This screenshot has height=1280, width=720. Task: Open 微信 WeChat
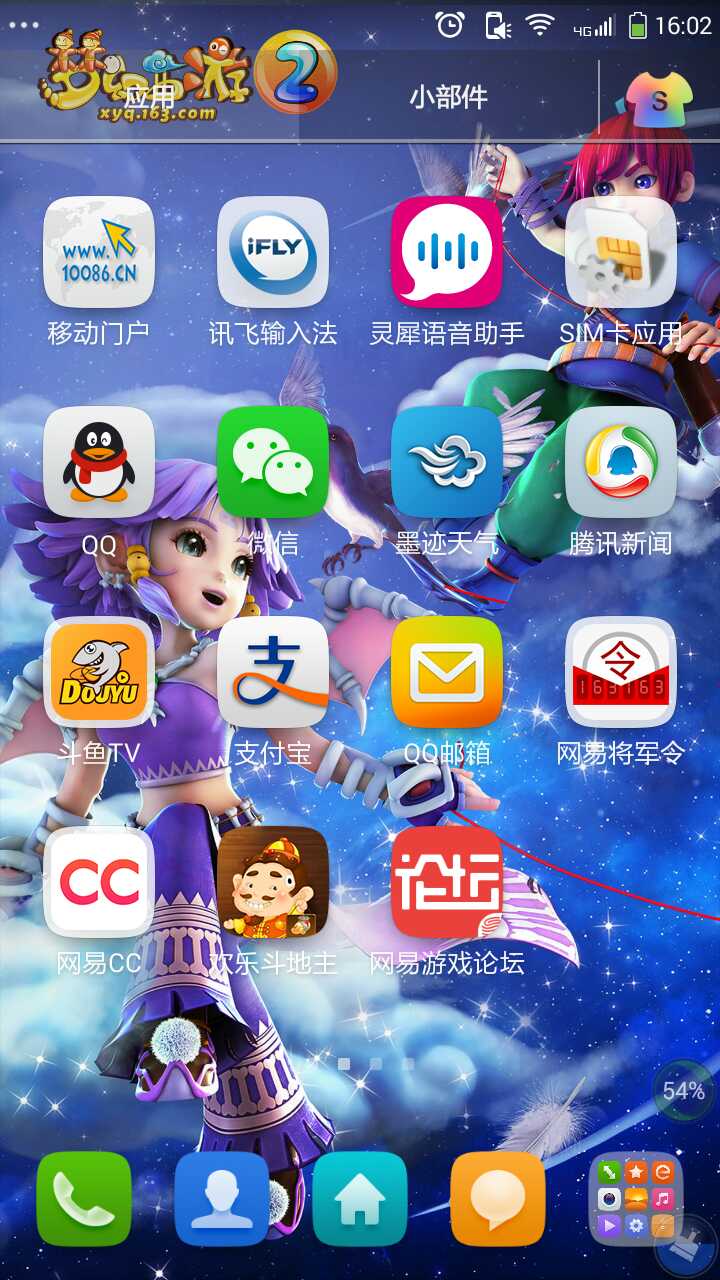pyautogui.click(x=273, y=462)
